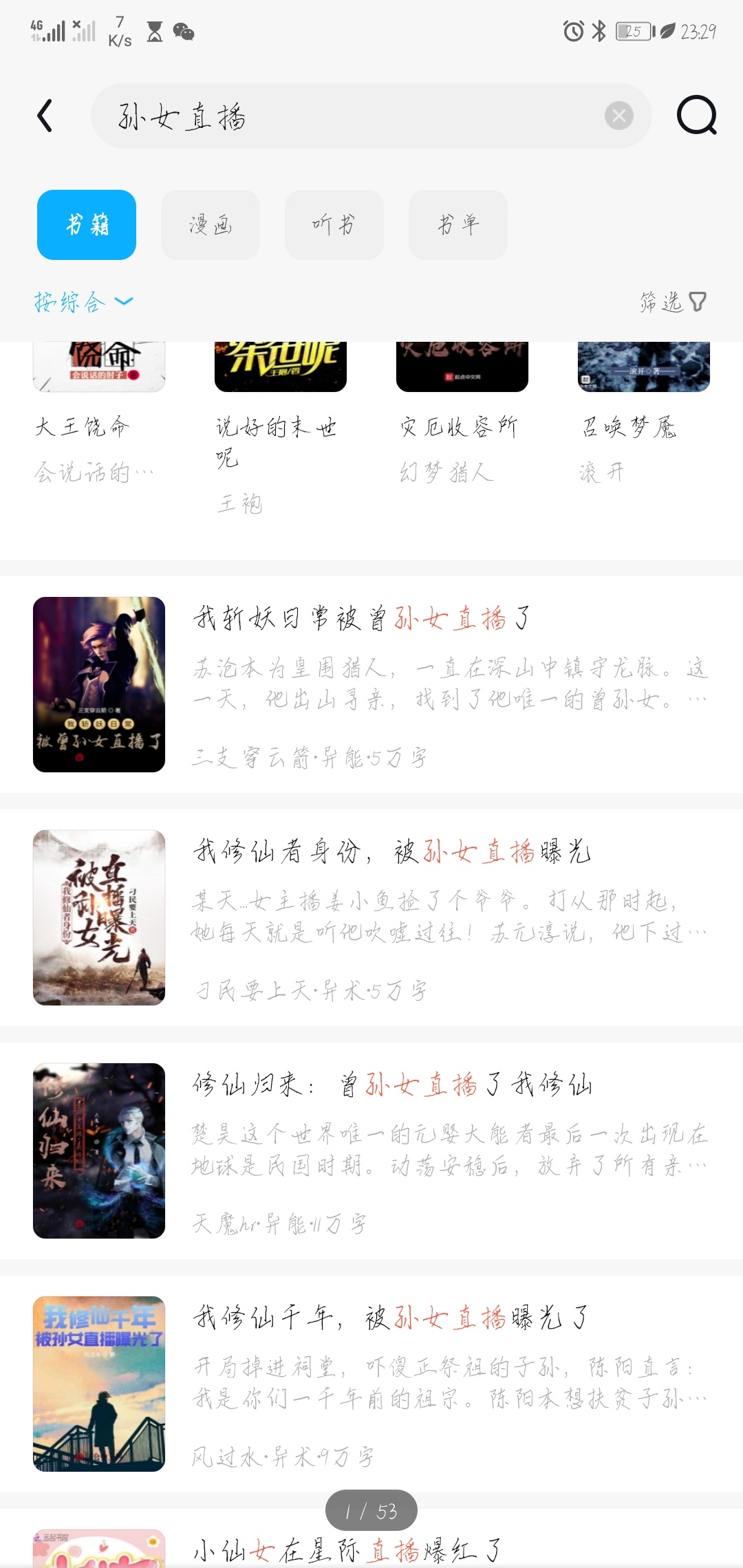Switch to the 书单 tab
Image resolution: width=743 pixels, height=1568 pixels.
click(x=458, y=225)
